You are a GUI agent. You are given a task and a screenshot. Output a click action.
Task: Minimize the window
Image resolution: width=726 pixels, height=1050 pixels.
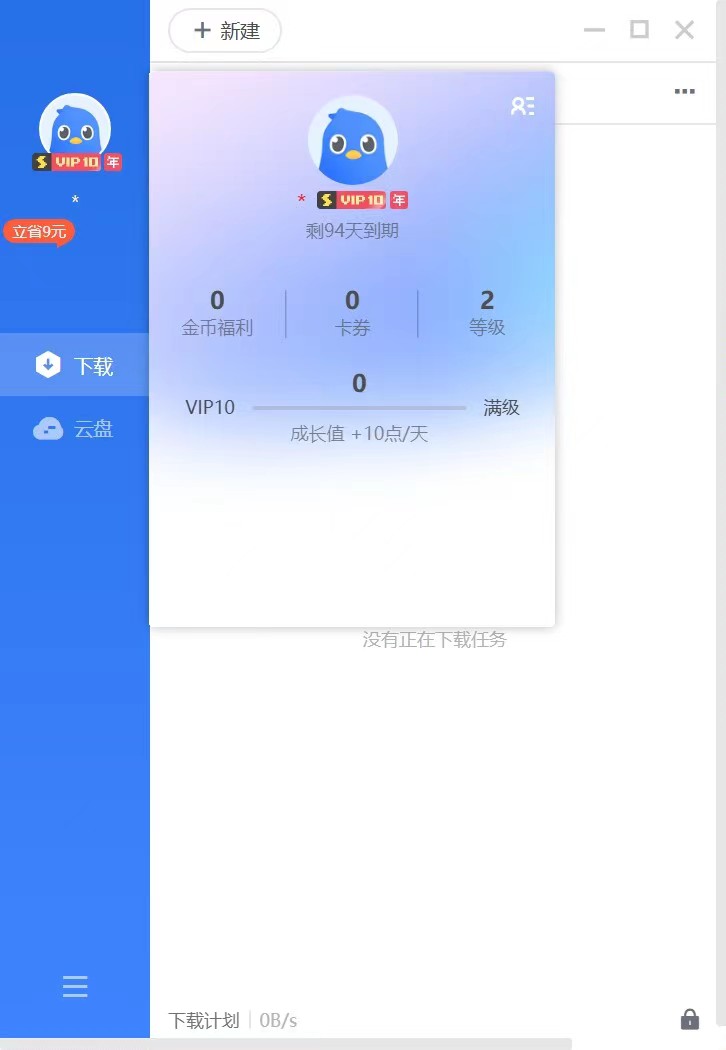[594, 30]
